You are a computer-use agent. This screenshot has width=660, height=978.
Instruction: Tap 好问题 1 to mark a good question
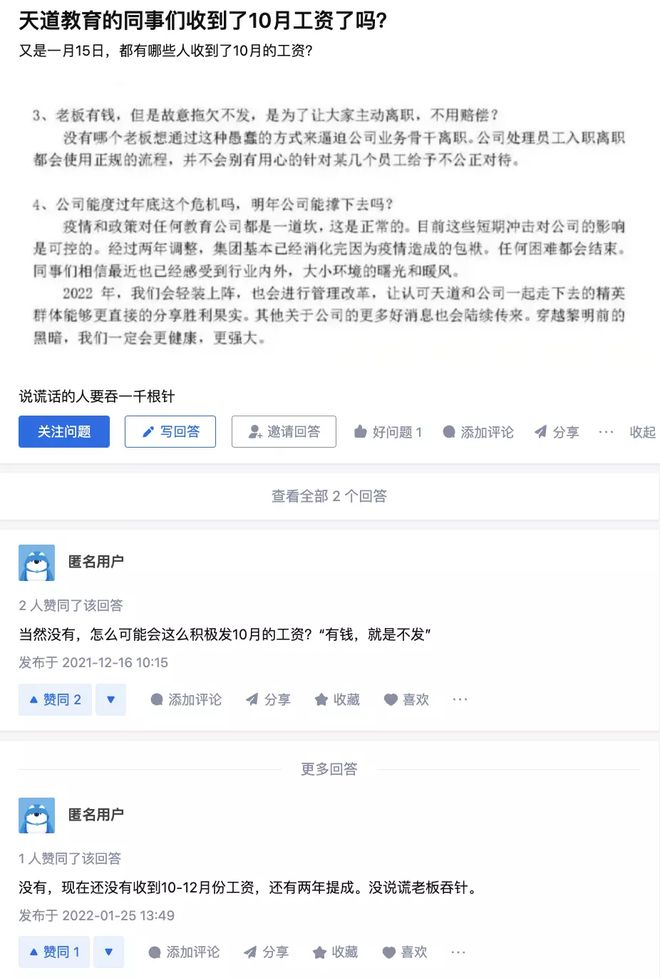387,432
